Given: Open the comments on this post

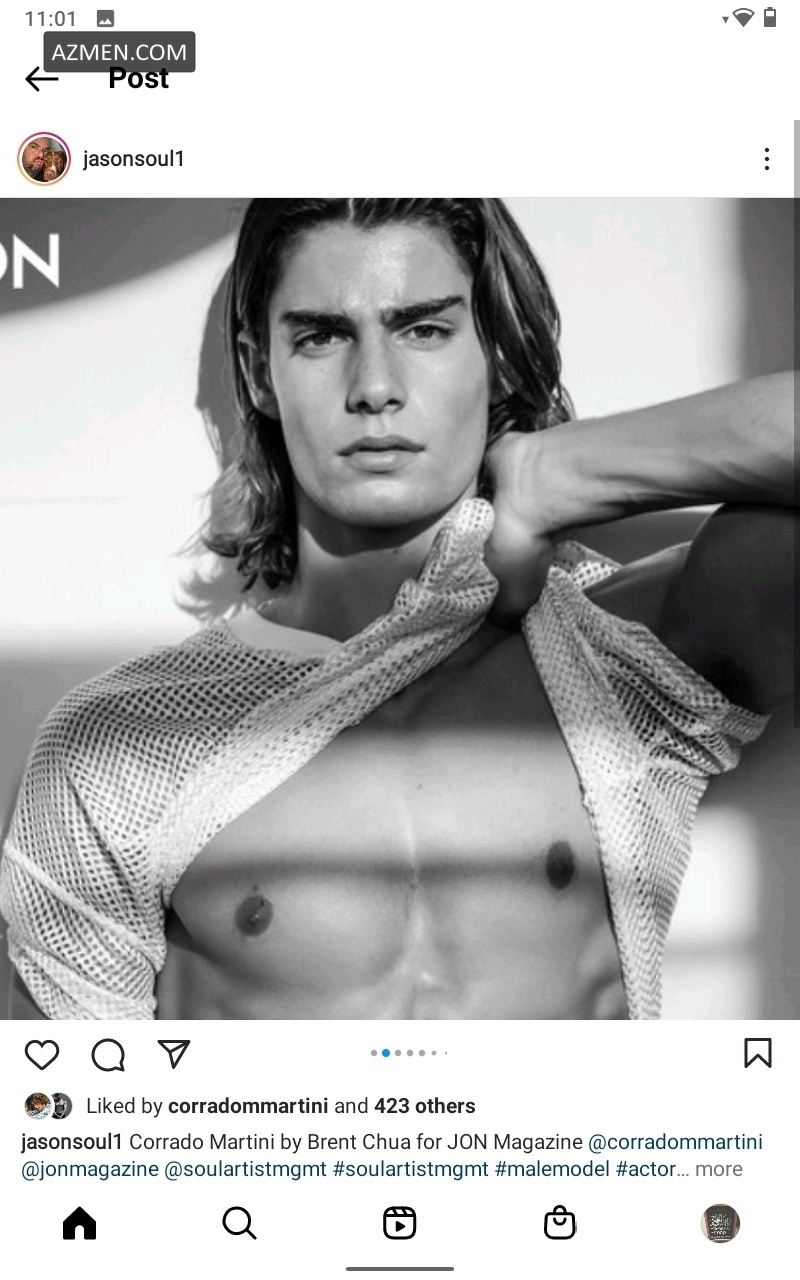Looking at the screenshot, I should pyautogui.click(x=108, y=1054).
